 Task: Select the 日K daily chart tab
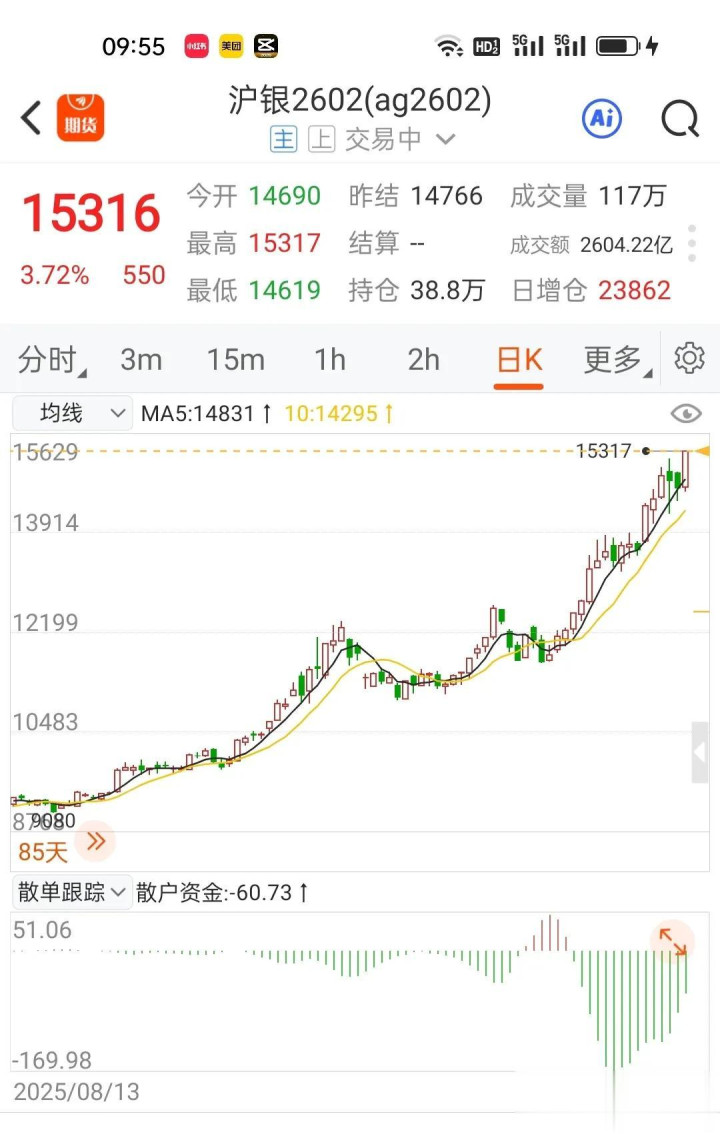pyautogui.click(x=520, y=360)
